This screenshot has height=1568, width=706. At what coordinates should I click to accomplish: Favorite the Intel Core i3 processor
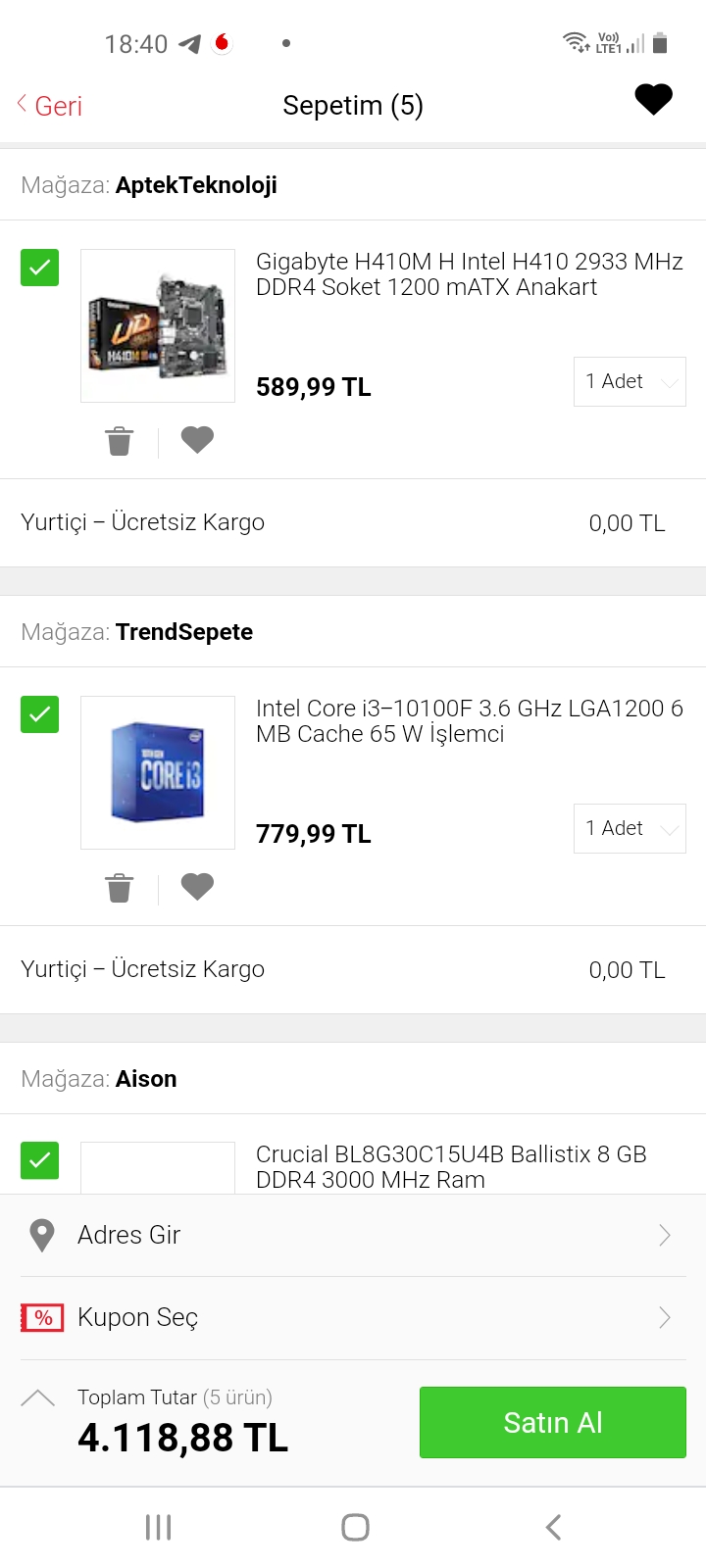[x=197, y=887]
